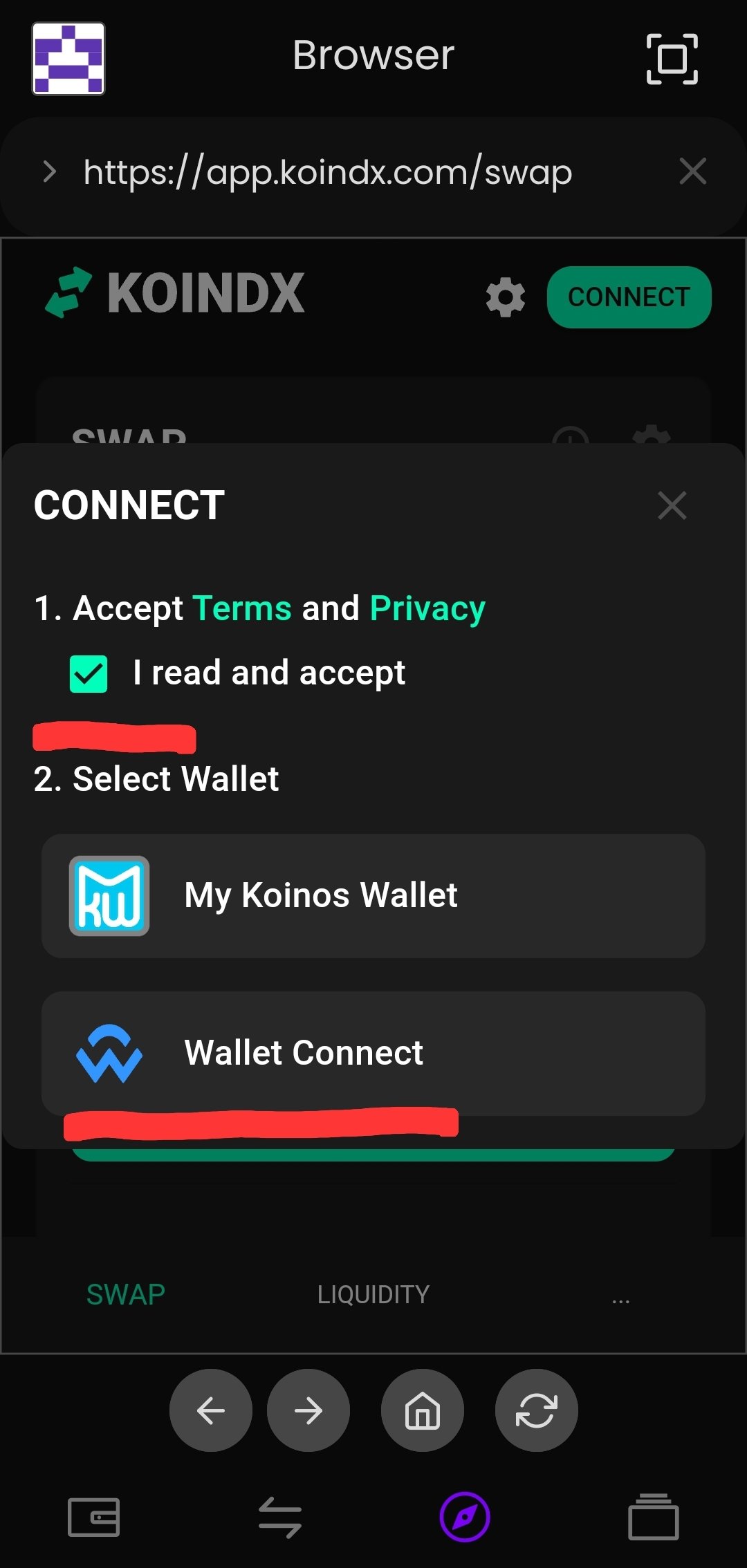Choose Wallet Connect option
The height and width of the screenshot is (1568, 747).
[x=373, y=1054]
